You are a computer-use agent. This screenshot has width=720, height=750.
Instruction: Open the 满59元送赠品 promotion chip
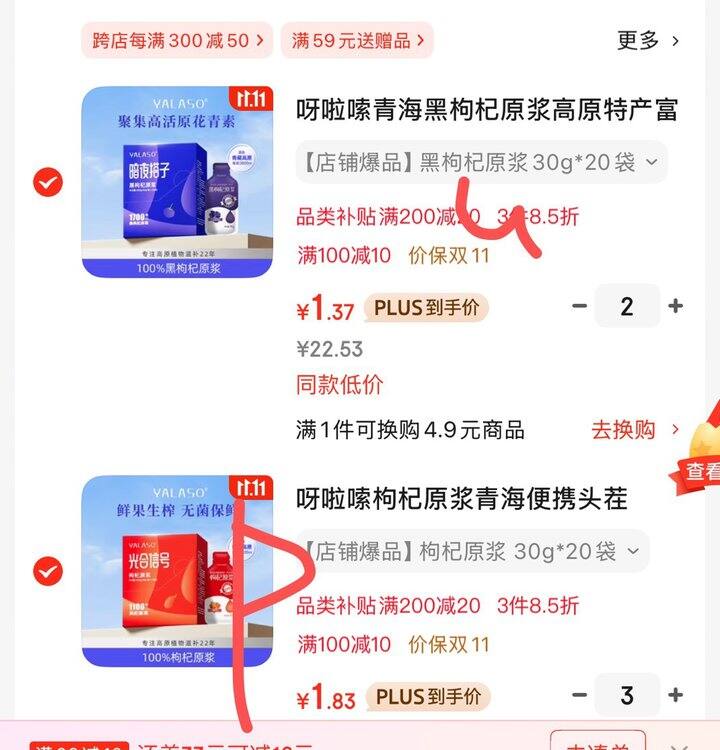coord(356,41)
